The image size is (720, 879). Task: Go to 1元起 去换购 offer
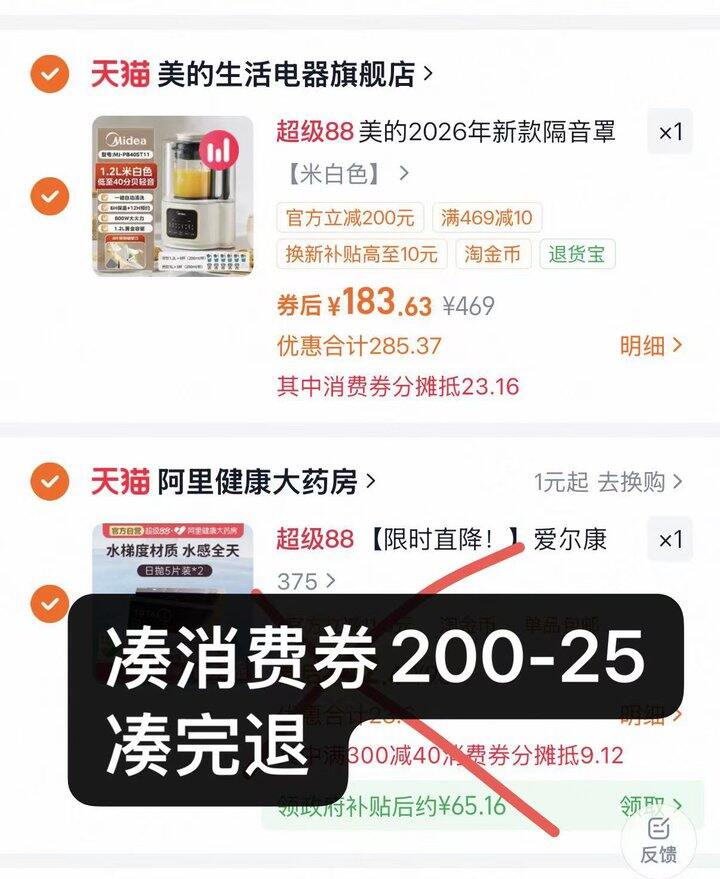[x=608, y=482]
